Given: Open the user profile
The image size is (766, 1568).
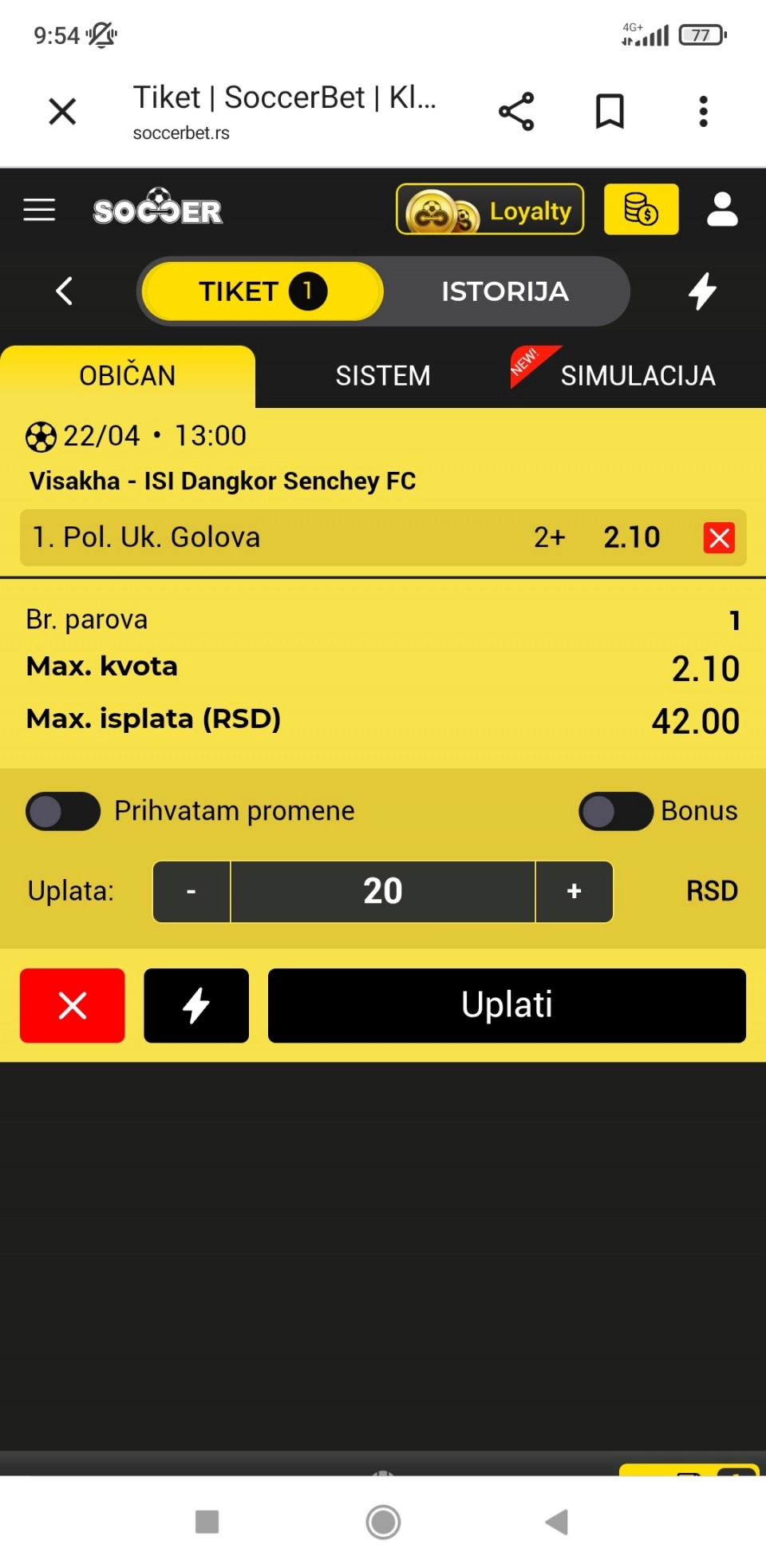Looking at the screenshot, I should 722,210.
